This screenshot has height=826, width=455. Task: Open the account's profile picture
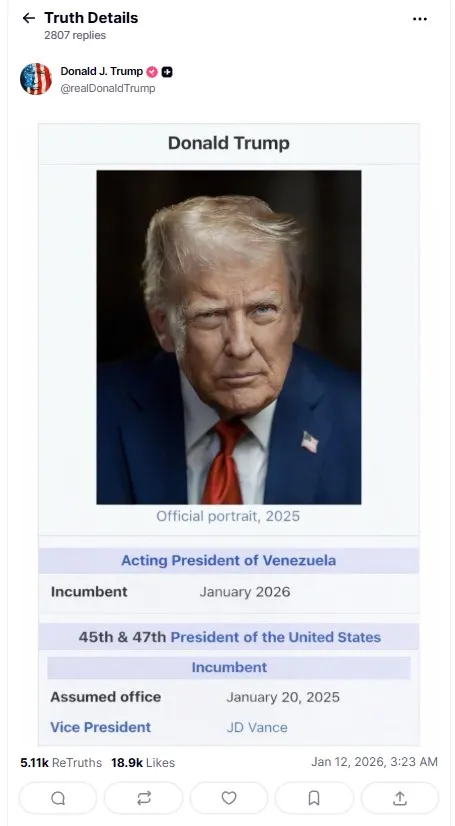click(x=36, y=79)
